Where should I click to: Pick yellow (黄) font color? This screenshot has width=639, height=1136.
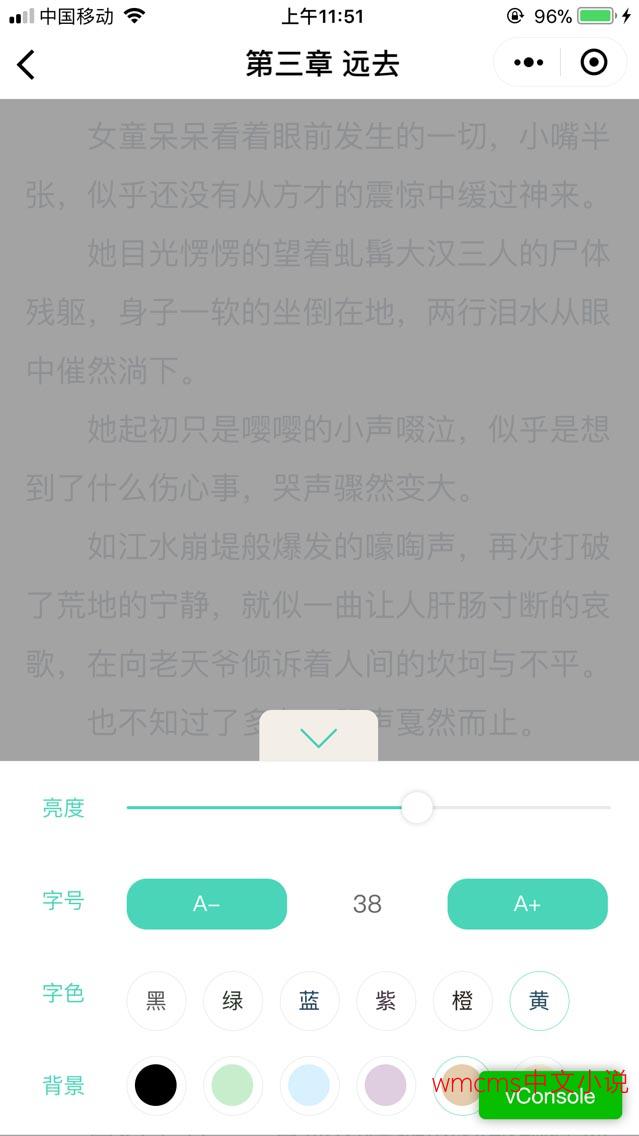tap(539, 1001)
